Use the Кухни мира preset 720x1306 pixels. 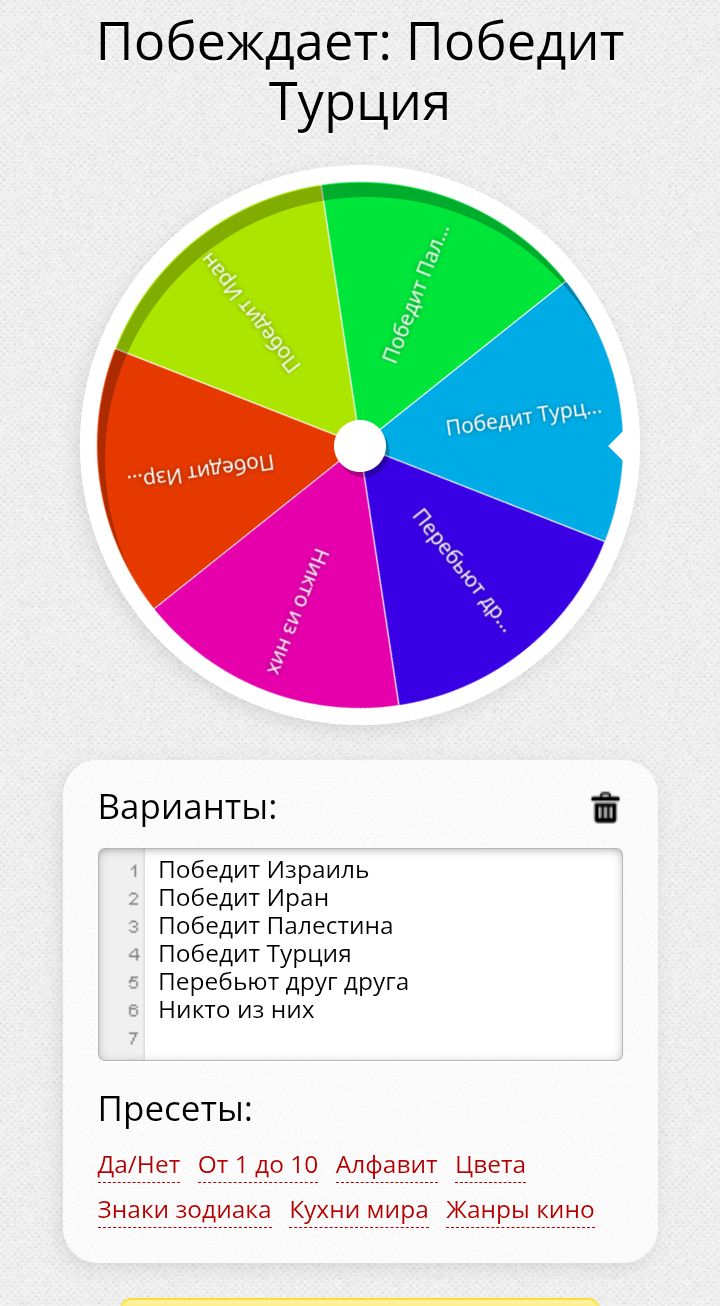(359, 1211)
